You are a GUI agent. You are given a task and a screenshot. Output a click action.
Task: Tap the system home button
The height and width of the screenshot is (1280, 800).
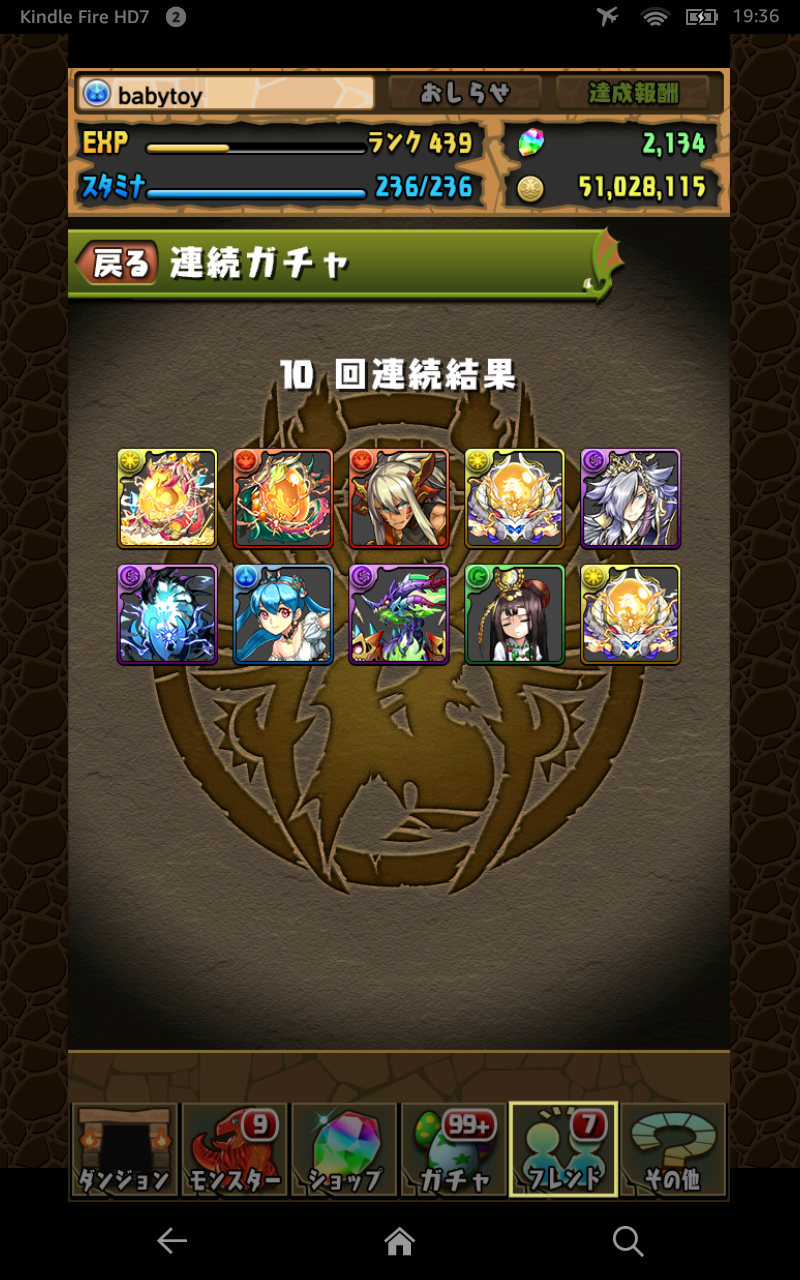point(400,1241)
